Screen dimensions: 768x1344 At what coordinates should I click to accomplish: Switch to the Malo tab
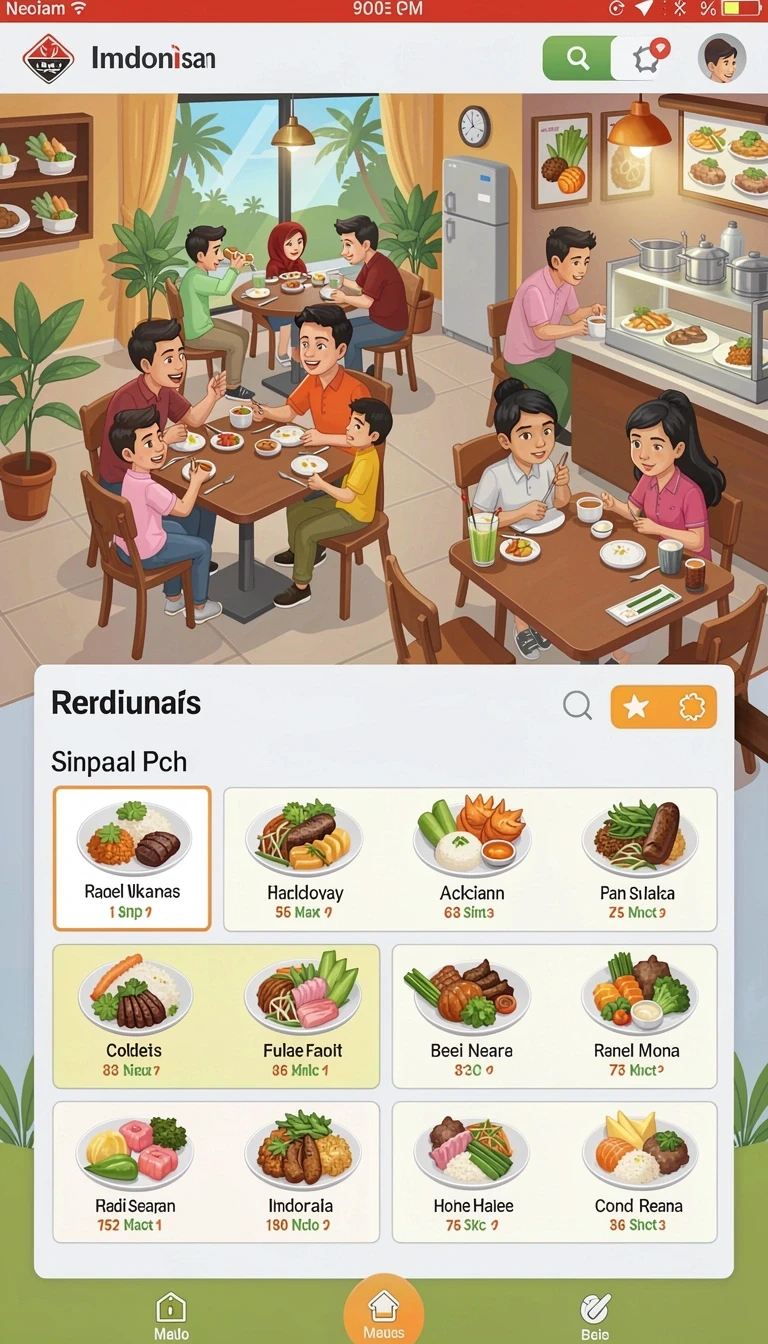(x=171, y=1314)
